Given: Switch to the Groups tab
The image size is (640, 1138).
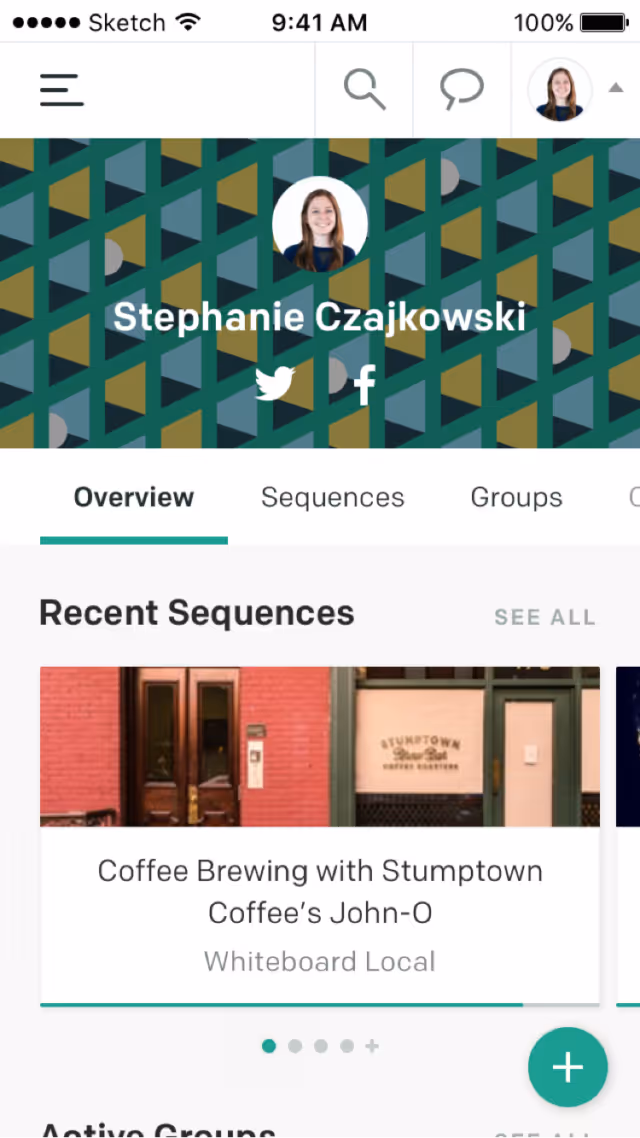Looking at the screenshot, I should [516, 498].
